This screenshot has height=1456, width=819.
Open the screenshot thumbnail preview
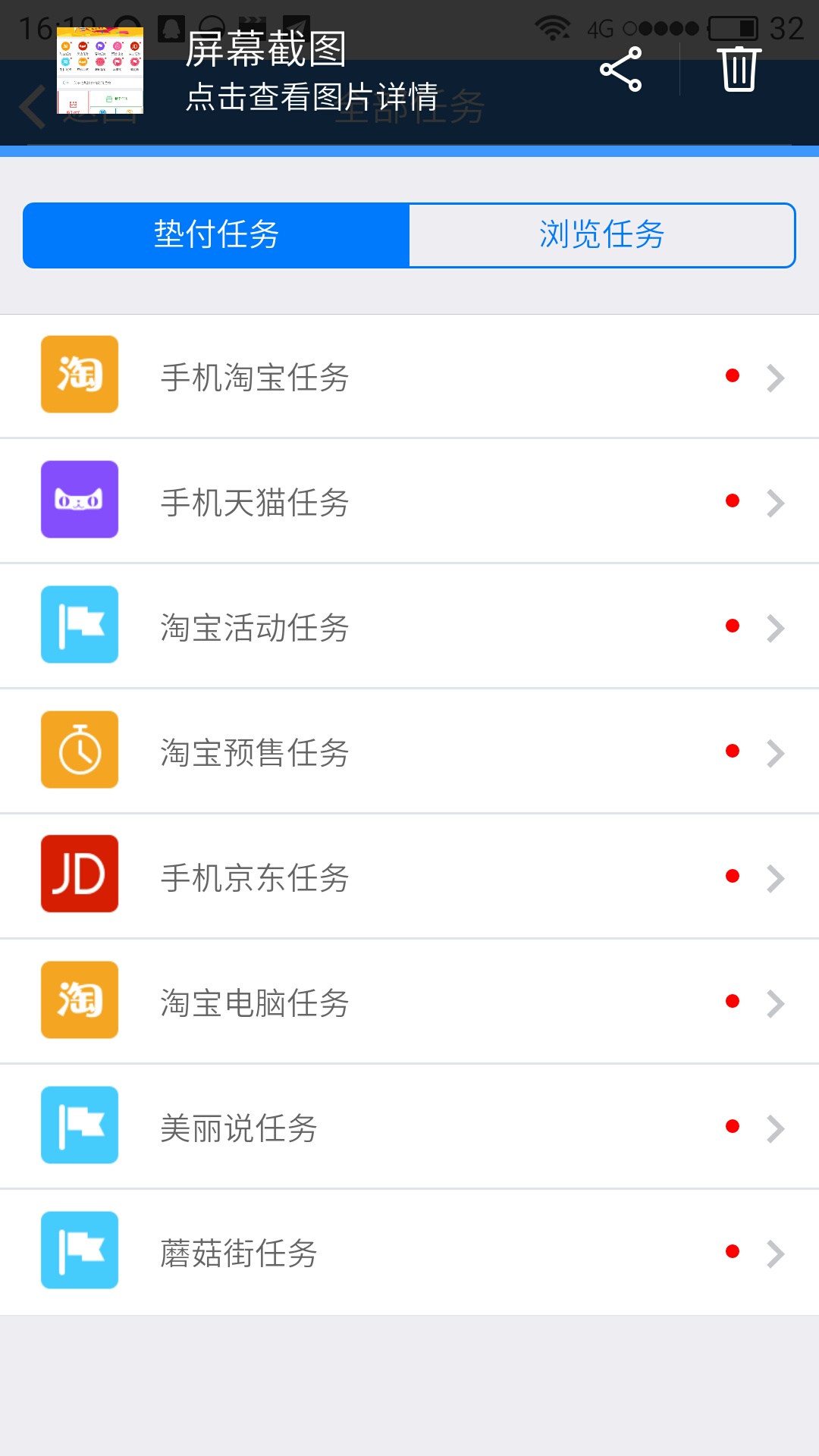(x=100, y=71)
